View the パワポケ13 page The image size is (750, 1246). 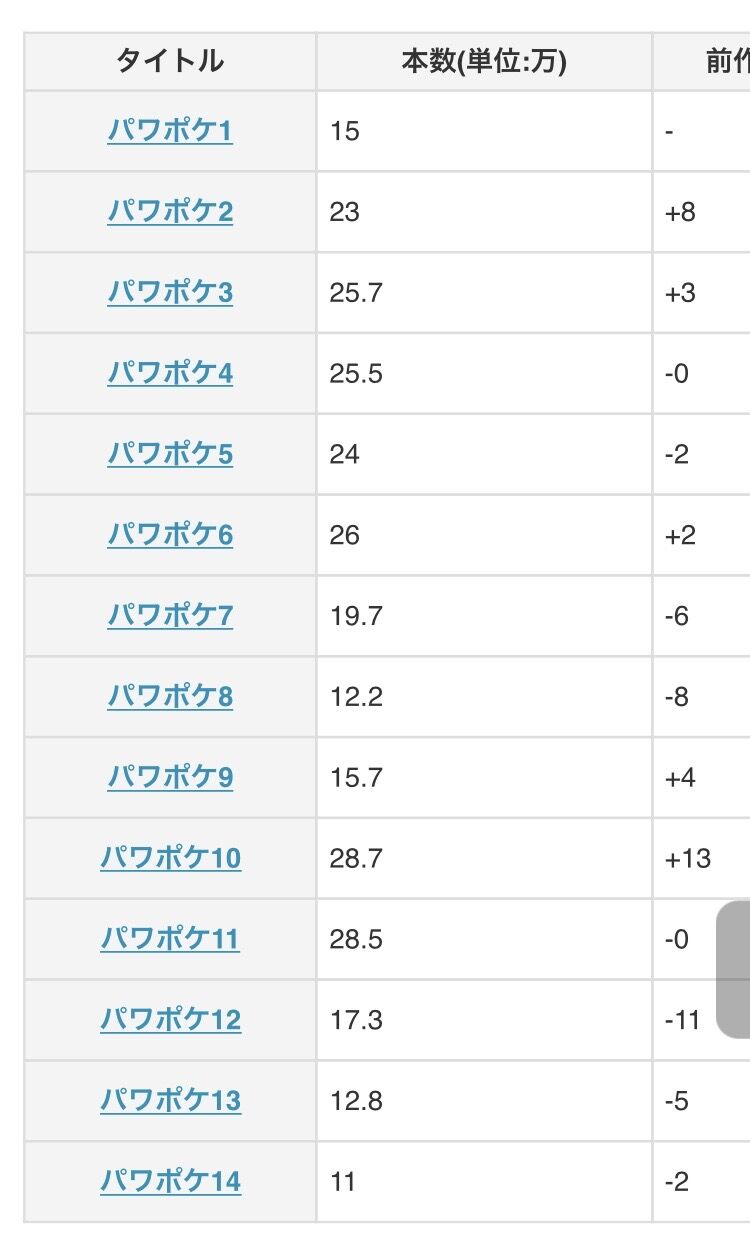point(170,1101)
